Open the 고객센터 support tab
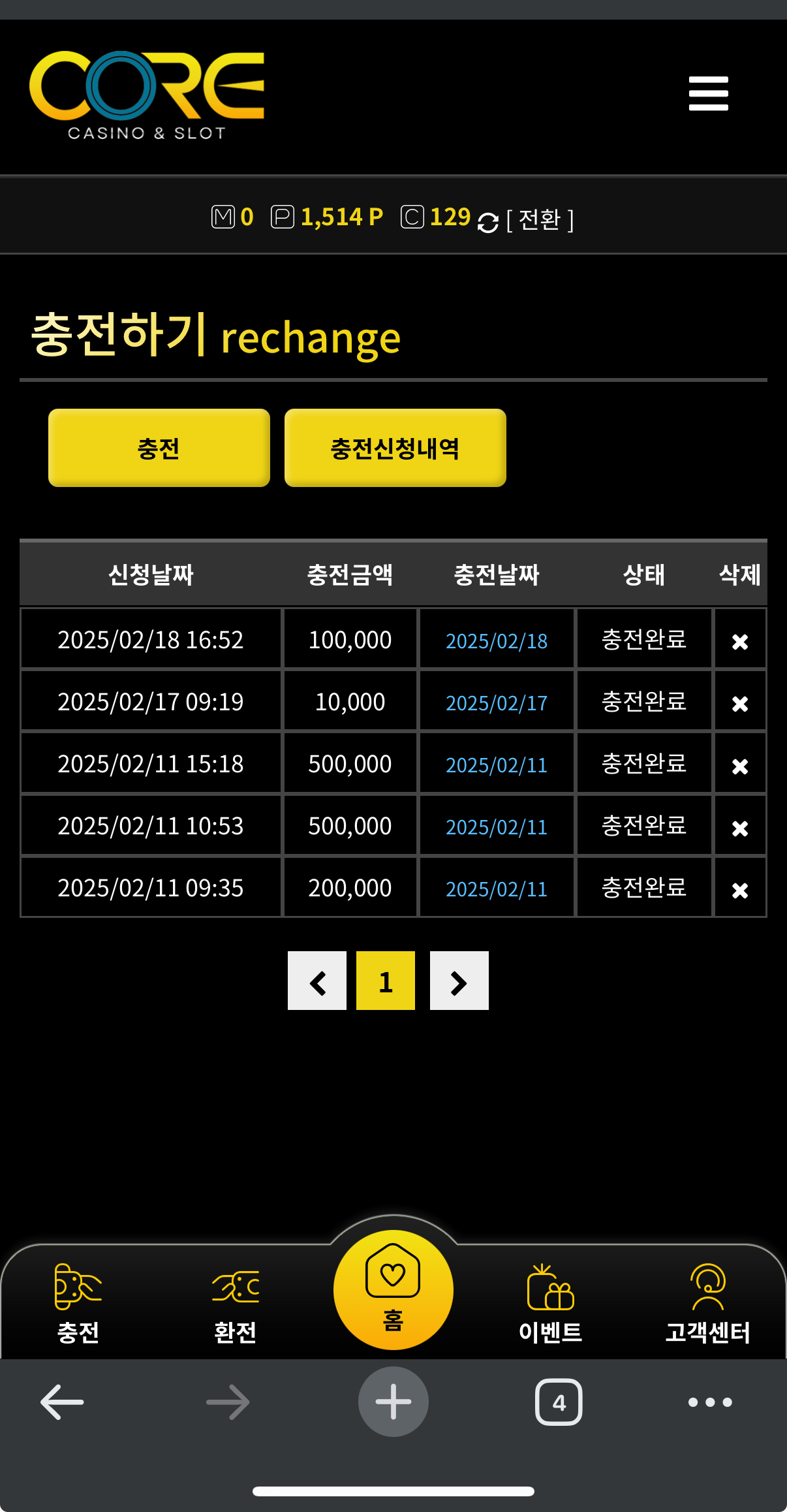This screenshot has width=787, height=1512. pos(707,1304)
